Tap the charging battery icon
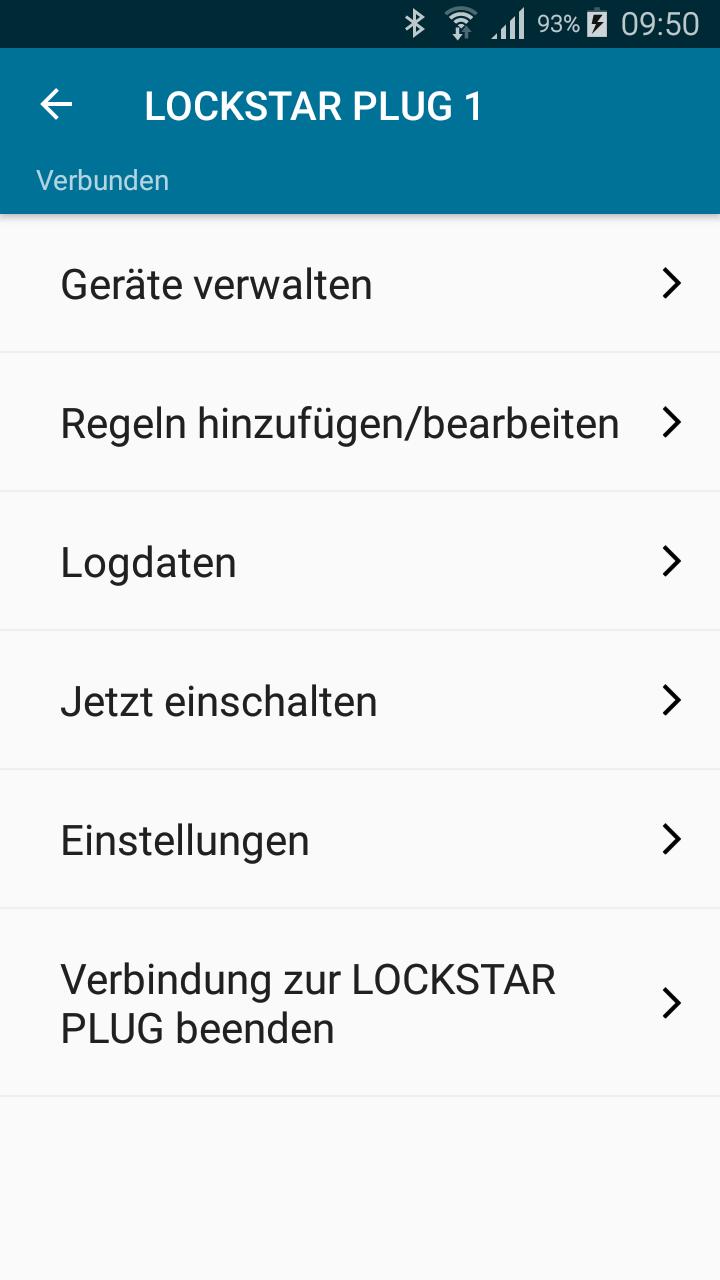Viewport: 720px width, 1280px height. click(x=598, y=22)
